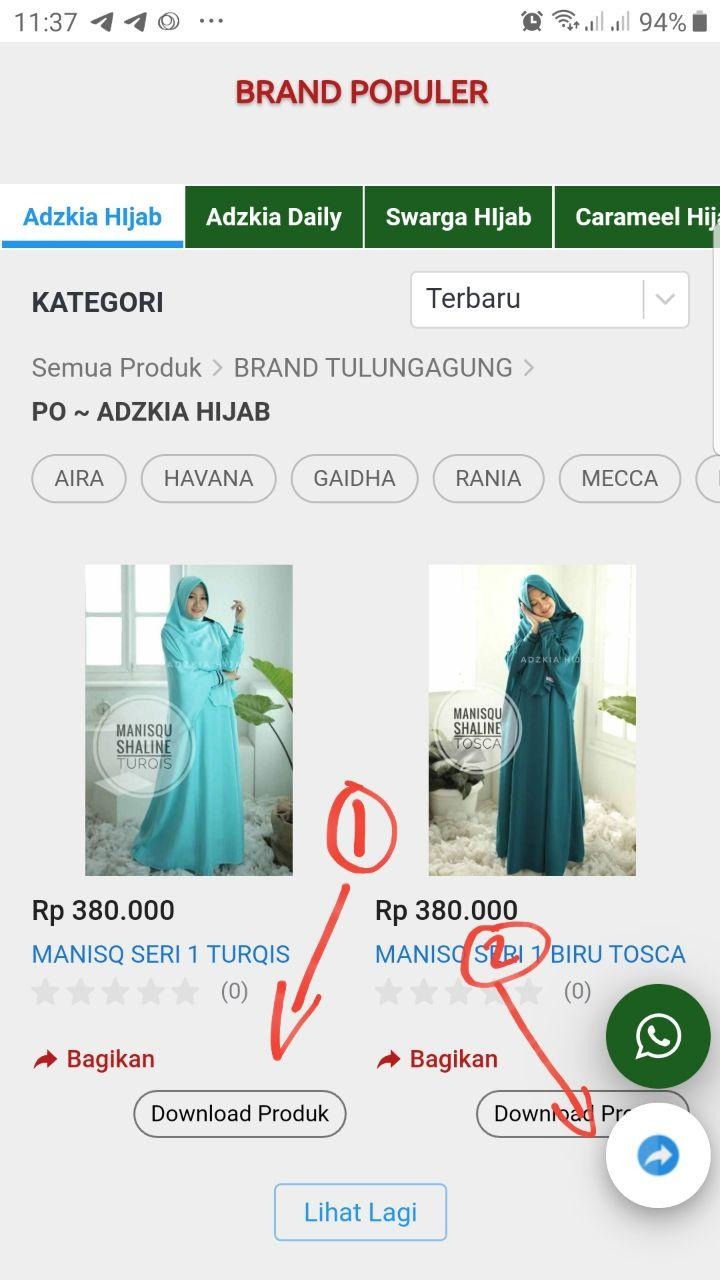Select the Adzkia HIjab tab
The image size is (720, 1280).
(92, 217)
